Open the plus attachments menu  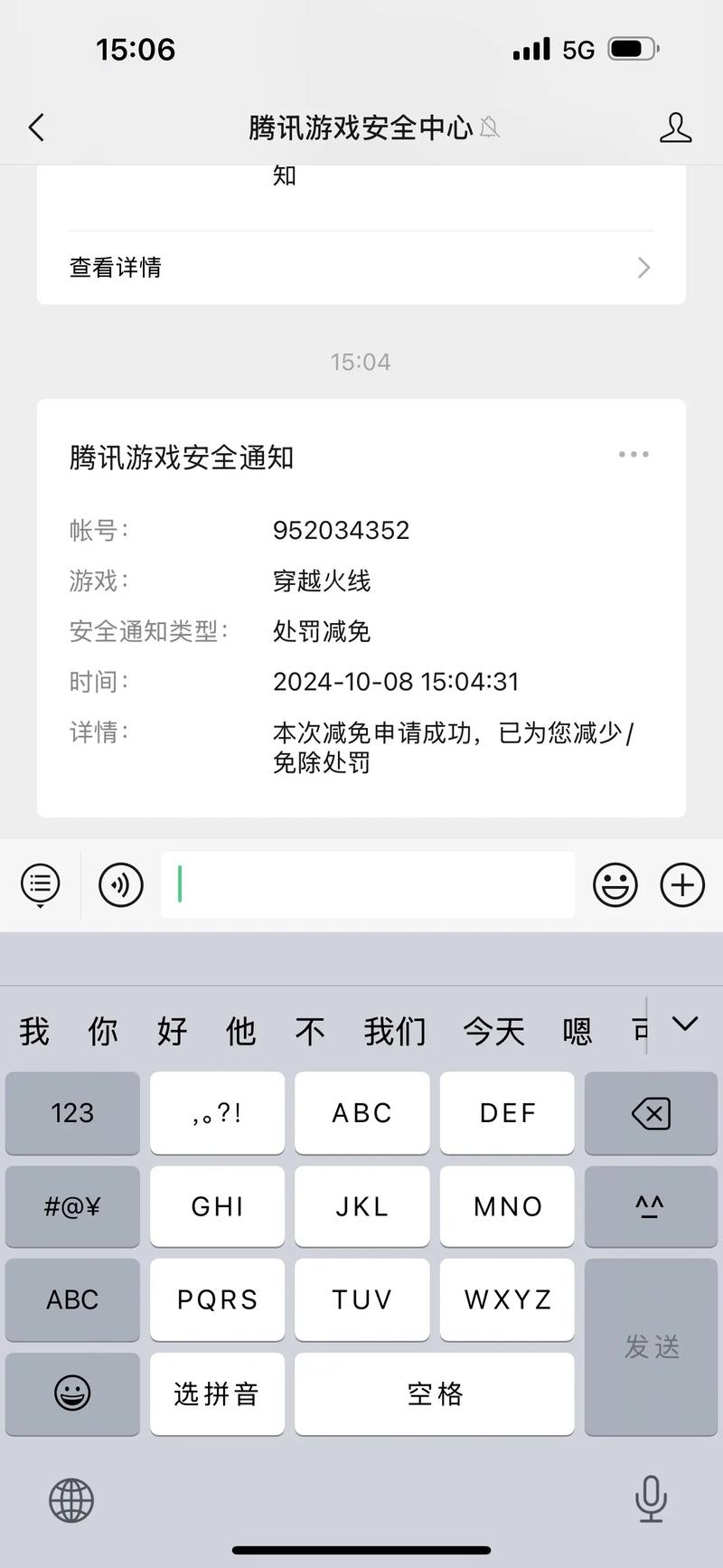[682, 884]
